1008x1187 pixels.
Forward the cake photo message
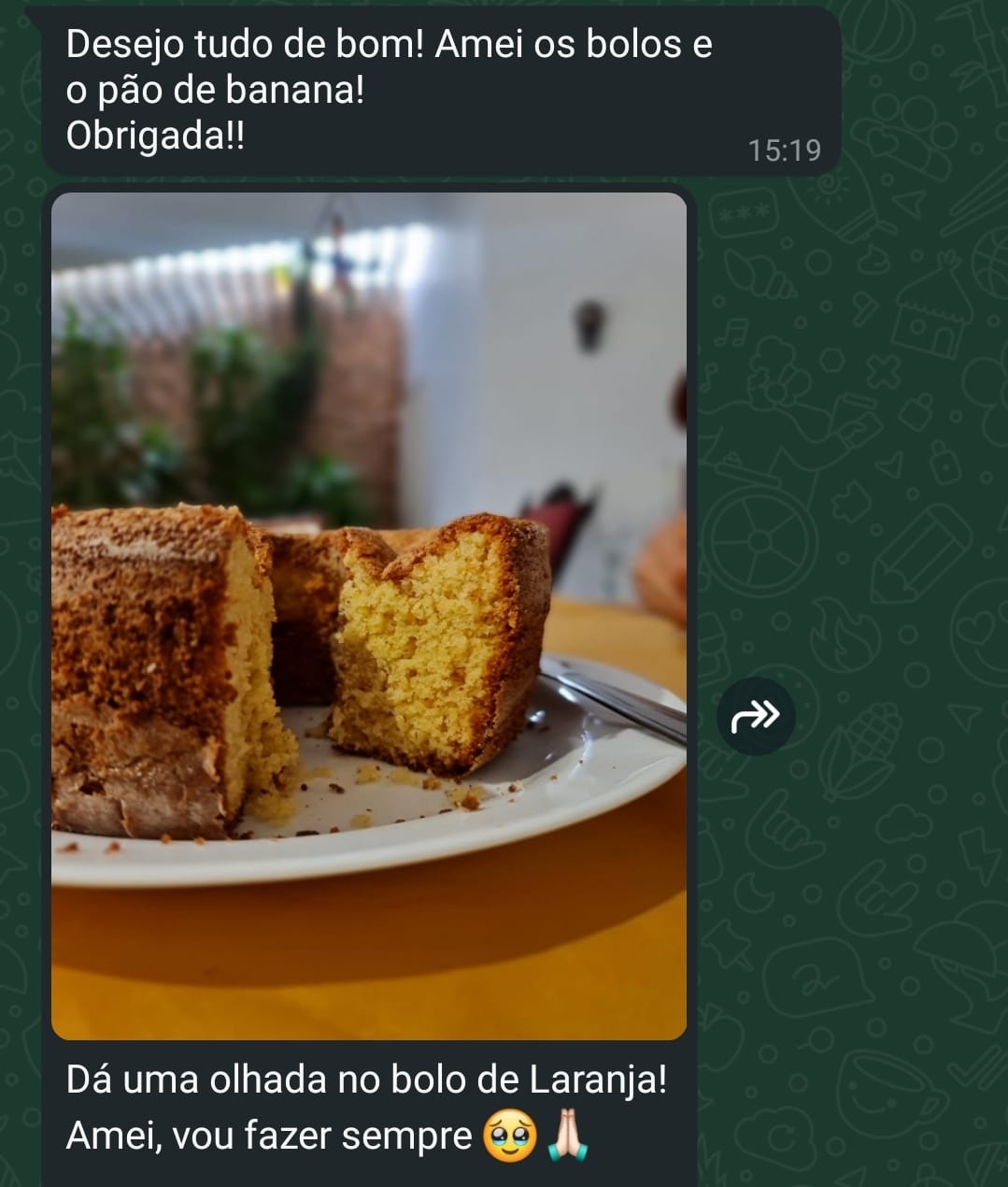pos(755,716)
